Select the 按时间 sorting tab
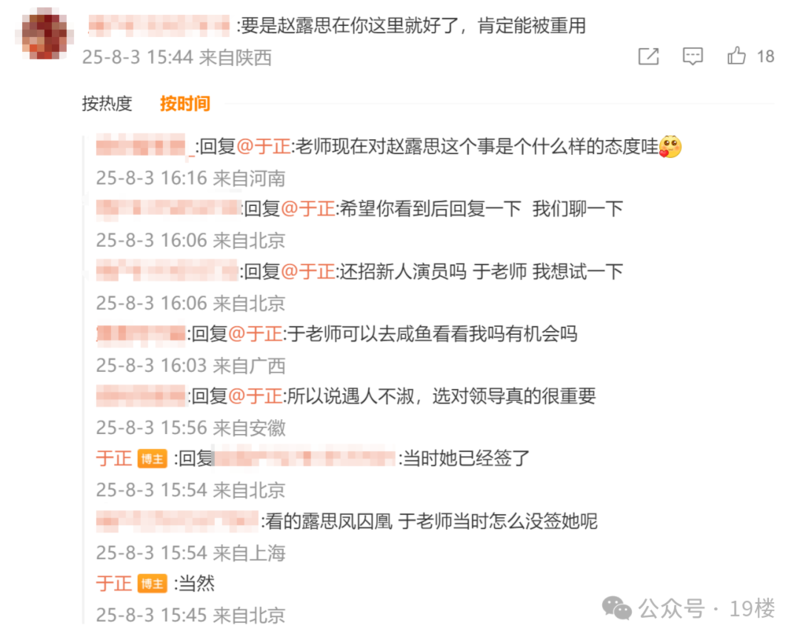Image resolution: width=800 pixels, height=640 pixels. click(x=185, y=103)
